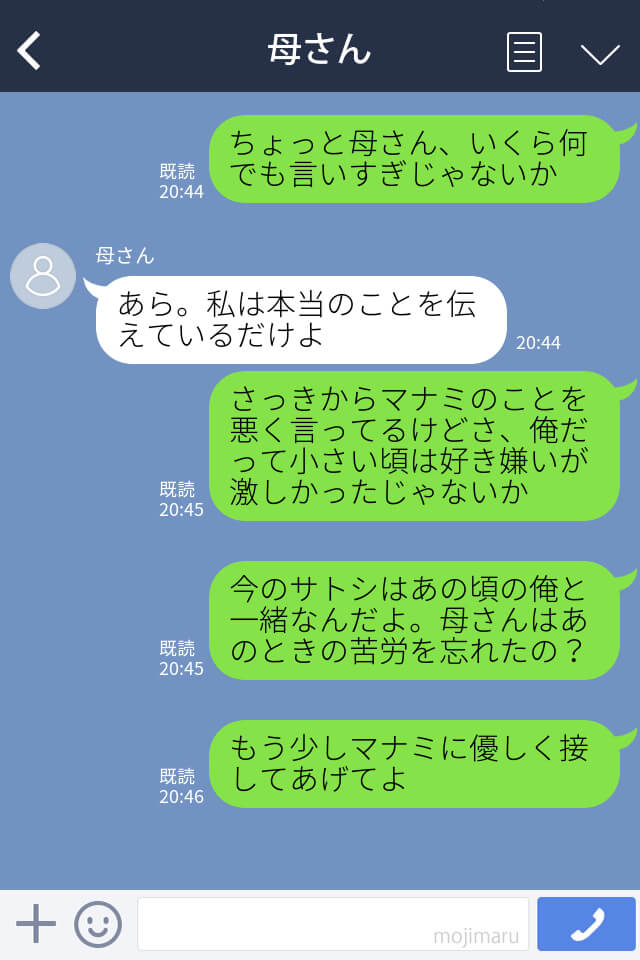Start a voice call with 母さん
640x960 pixels.
point(586,924)
